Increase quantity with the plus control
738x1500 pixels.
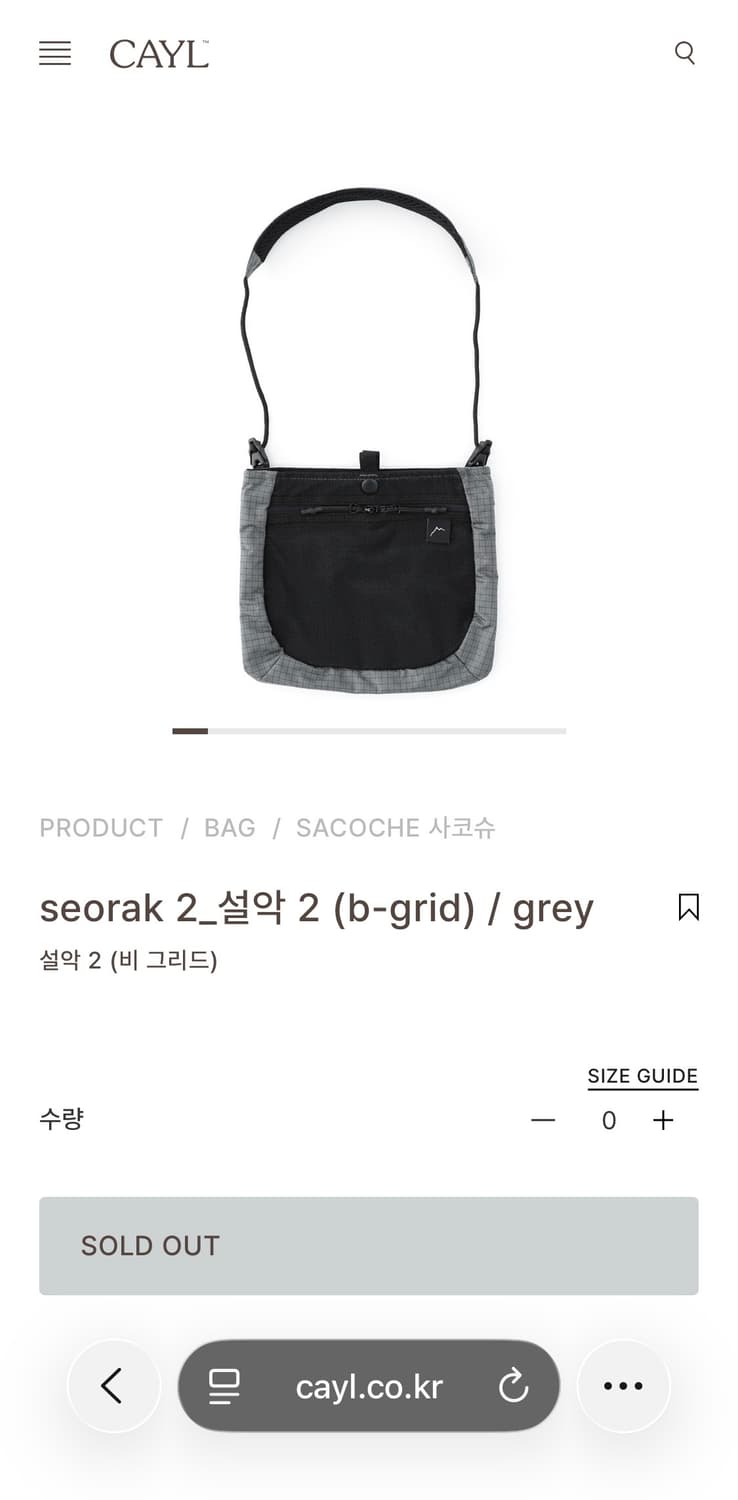point(662,1120)
